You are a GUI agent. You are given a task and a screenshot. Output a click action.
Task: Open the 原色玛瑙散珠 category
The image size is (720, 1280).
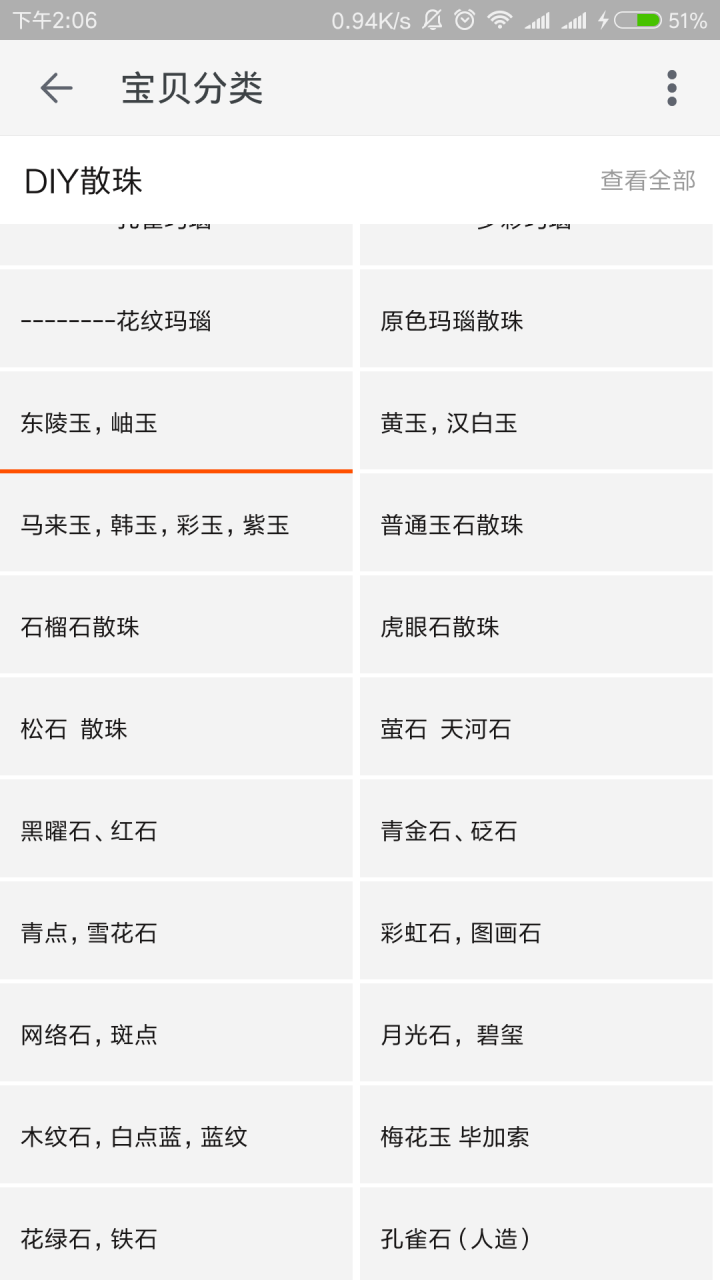(x=536, y=321)
